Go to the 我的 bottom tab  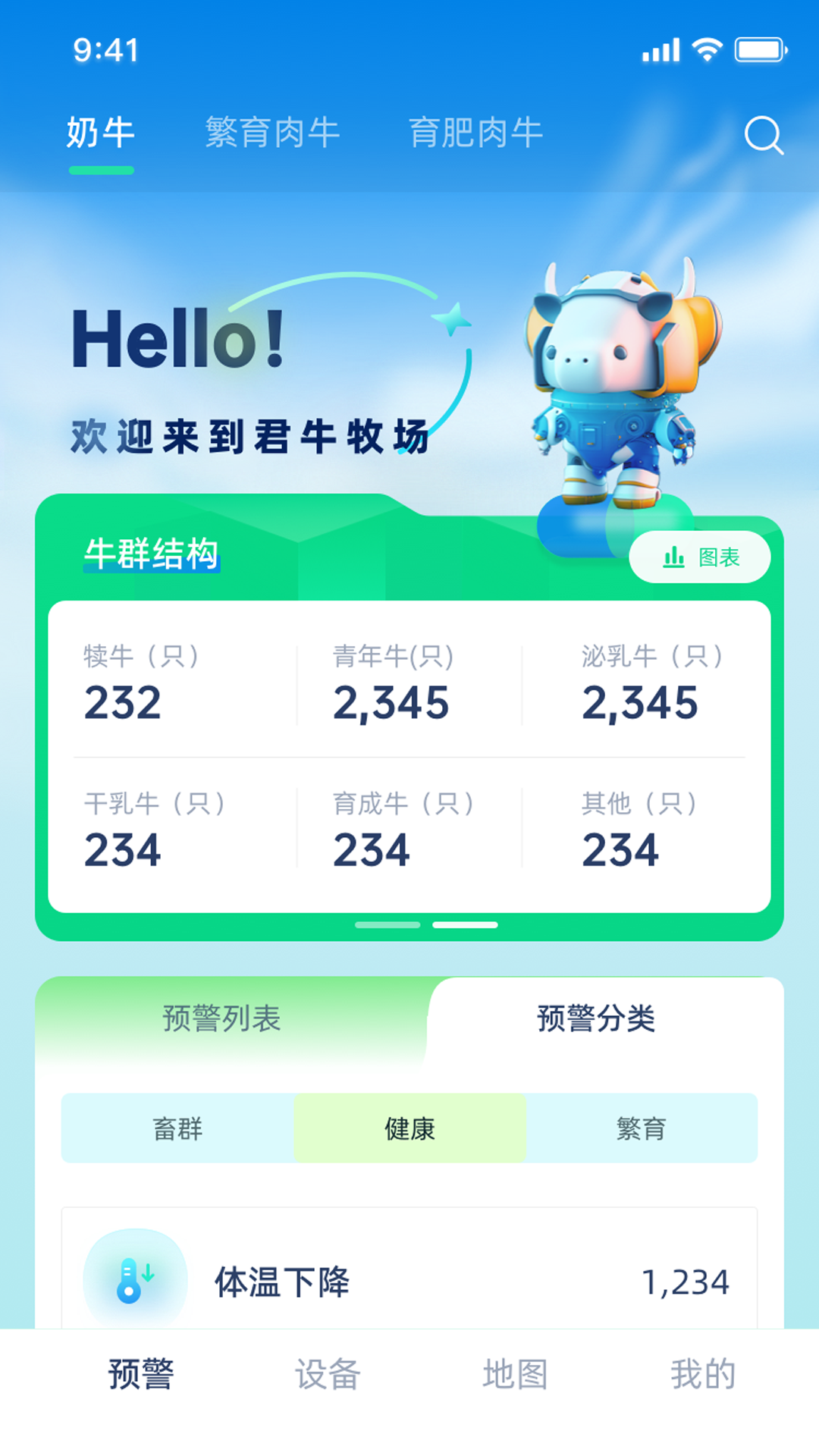[702, 1374]
